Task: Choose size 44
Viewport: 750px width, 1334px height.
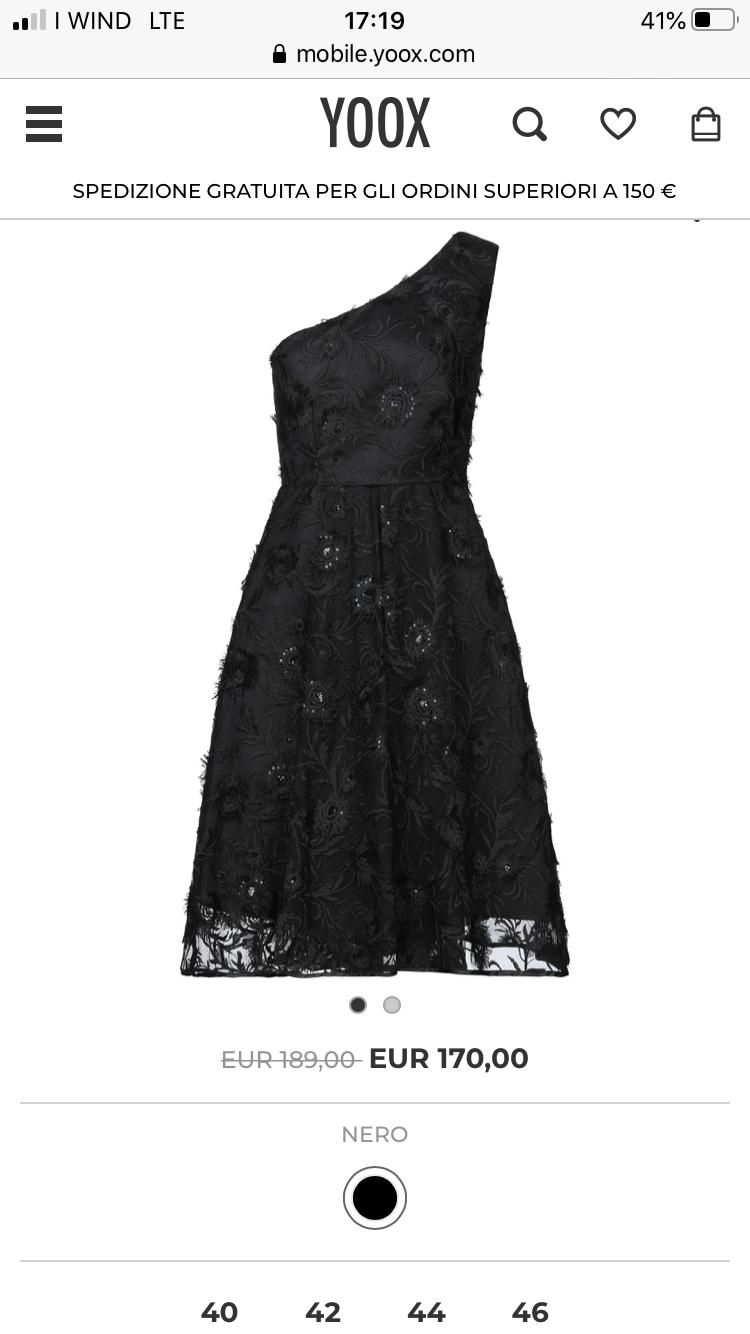Action: 426,1311
